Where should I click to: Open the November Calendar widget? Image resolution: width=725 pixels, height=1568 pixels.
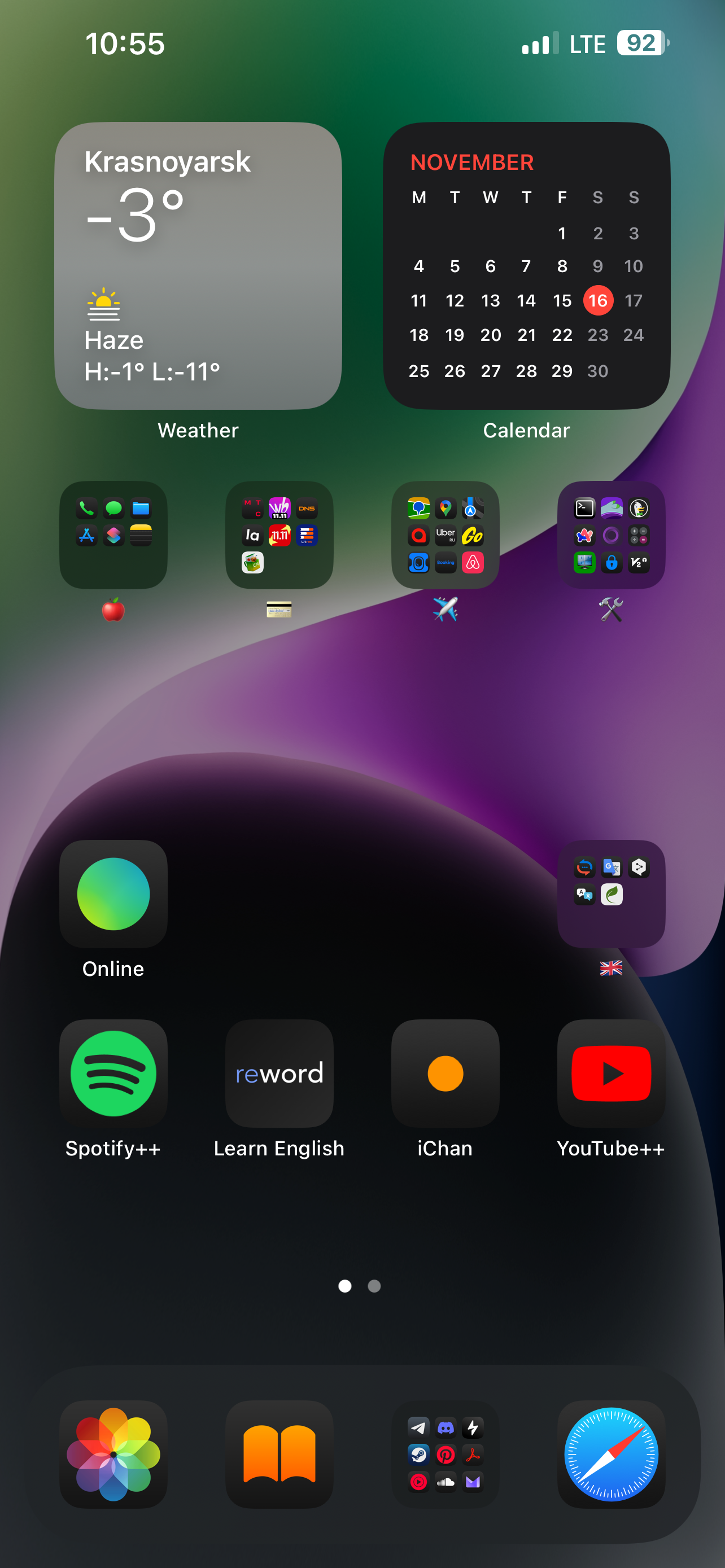coord(526,266)
